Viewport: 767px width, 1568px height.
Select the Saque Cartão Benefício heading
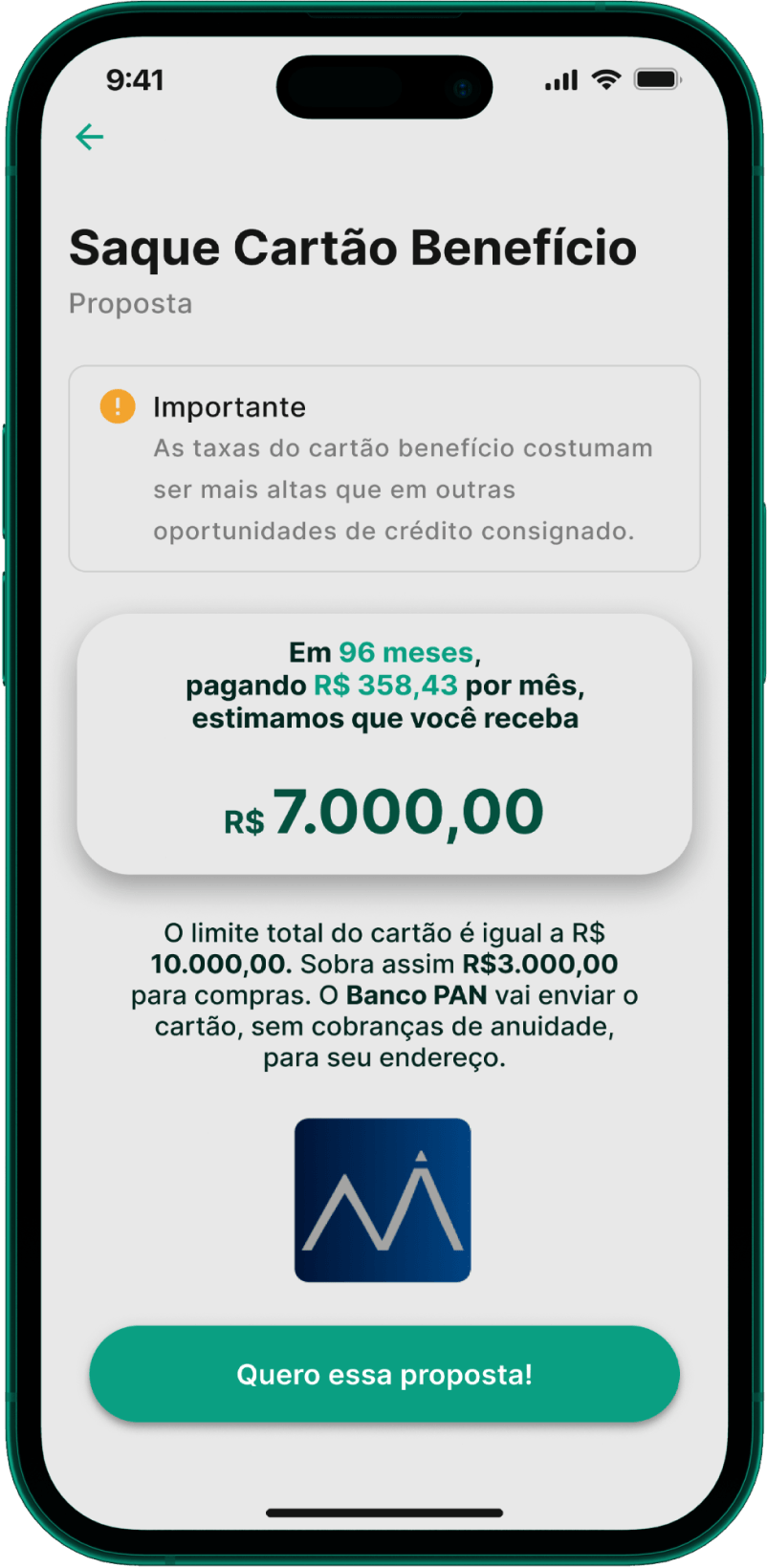coord(354,247)
